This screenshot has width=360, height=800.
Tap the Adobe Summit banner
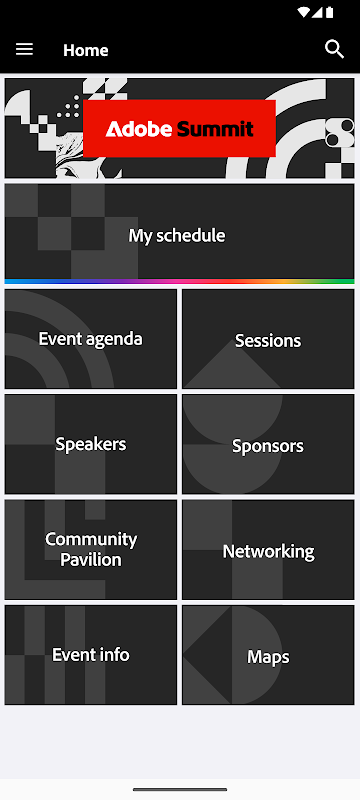pyautogui.click(x=179, y=128)
